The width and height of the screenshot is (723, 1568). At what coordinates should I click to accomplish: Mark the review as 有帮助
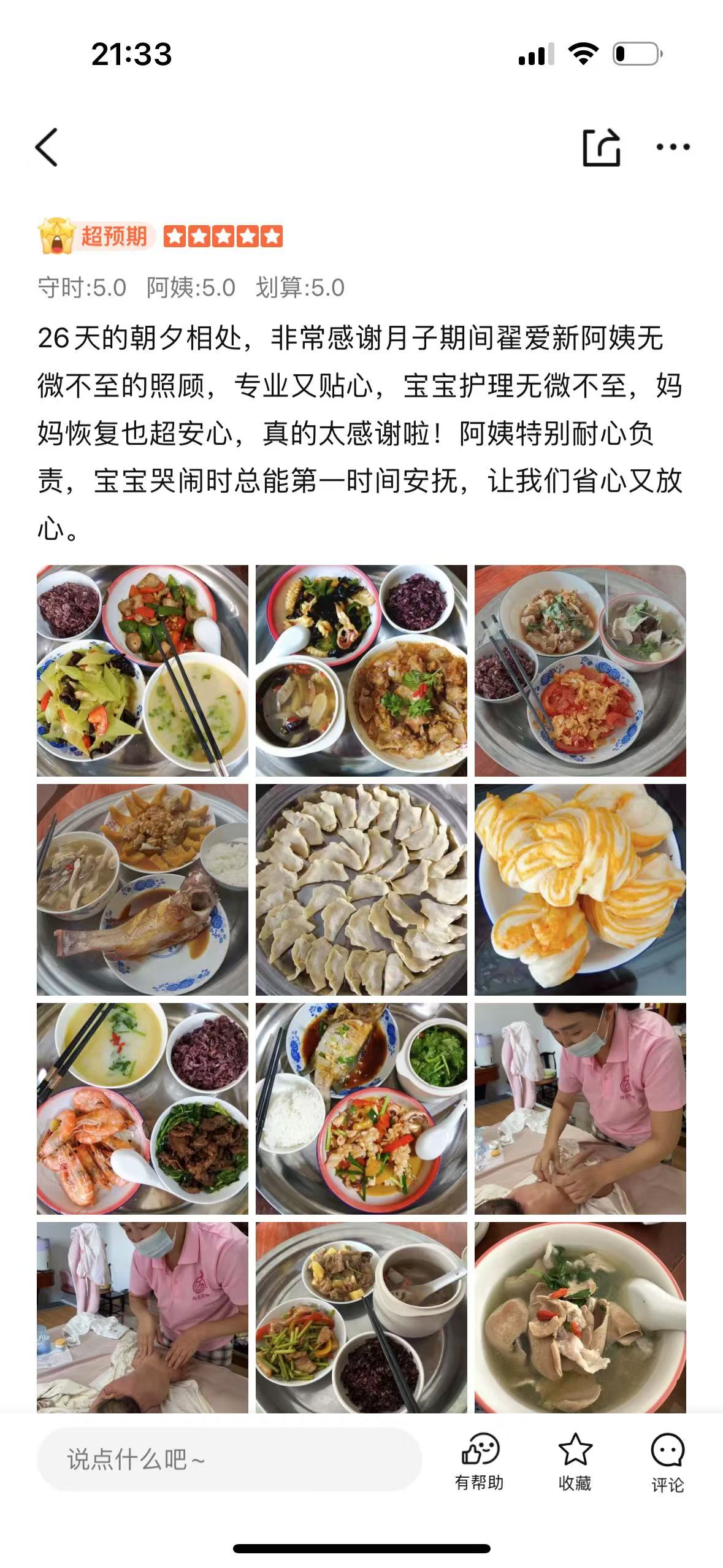coord(480,1461)
